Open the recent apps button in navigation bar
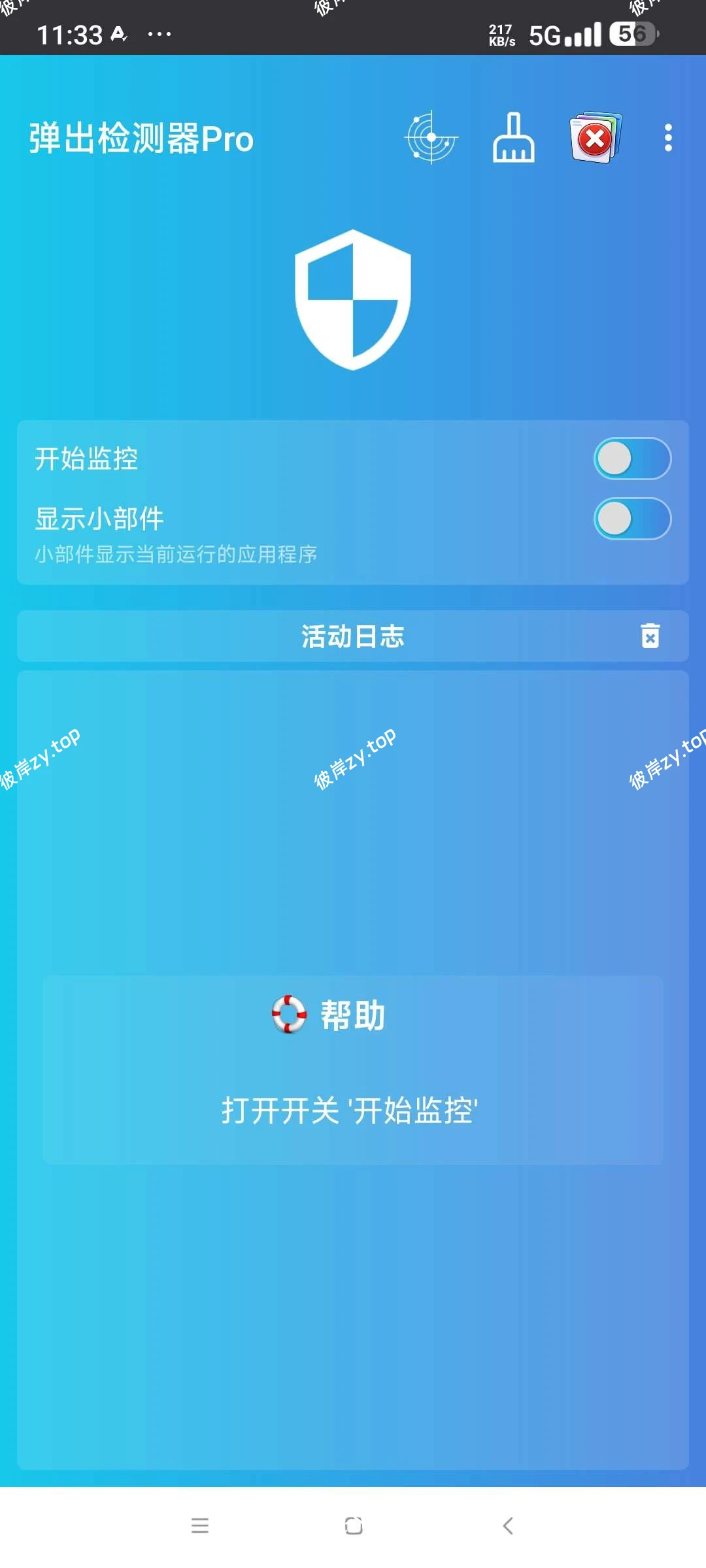This screenshot has height=1568, width=706. pyautogui.click(x=200, y=1526)
